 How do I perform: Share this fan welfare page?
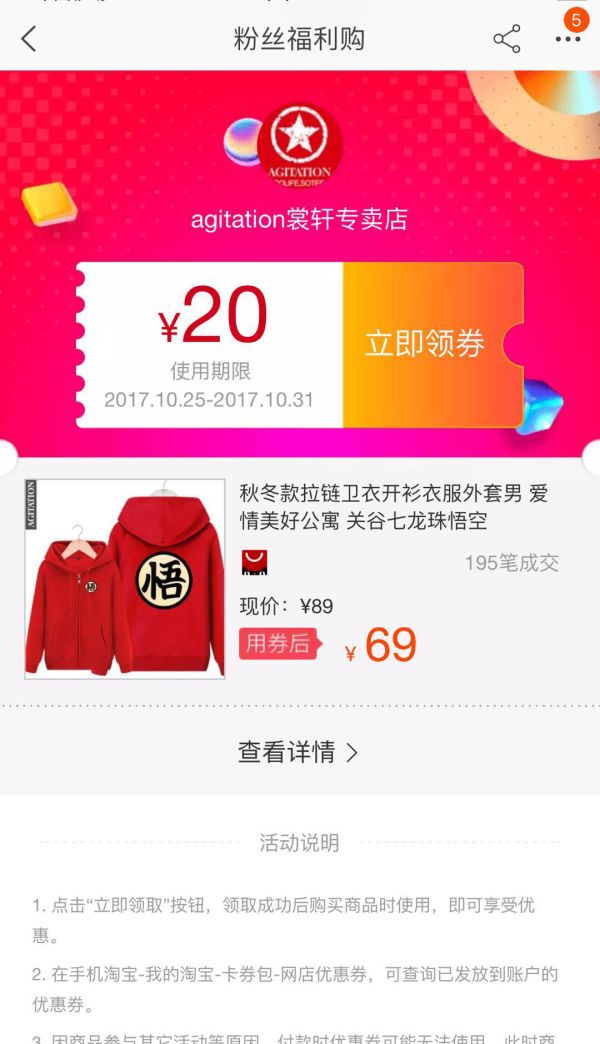tap(507, 39)
